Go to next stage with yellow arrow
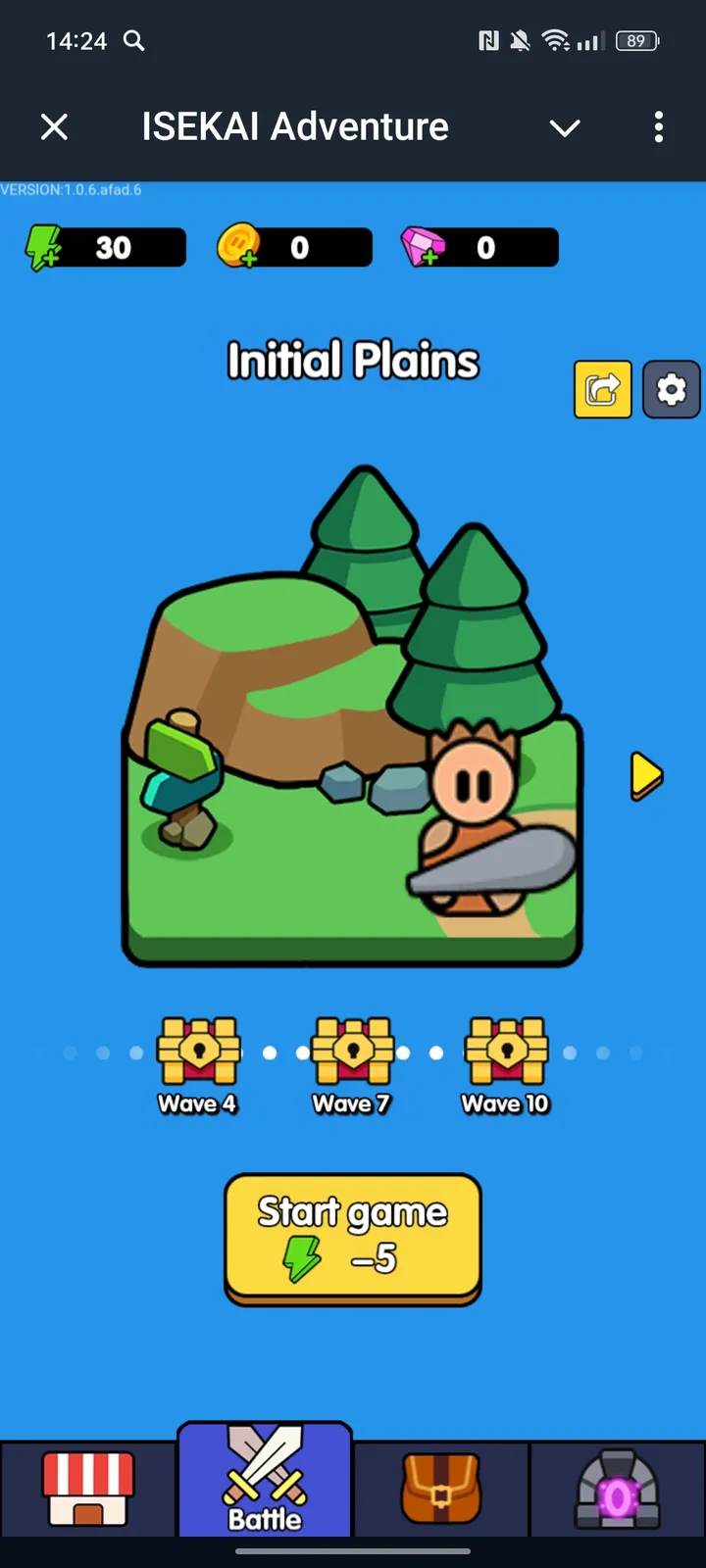This screenshot has width=706, height=1568. click(646, 776)
